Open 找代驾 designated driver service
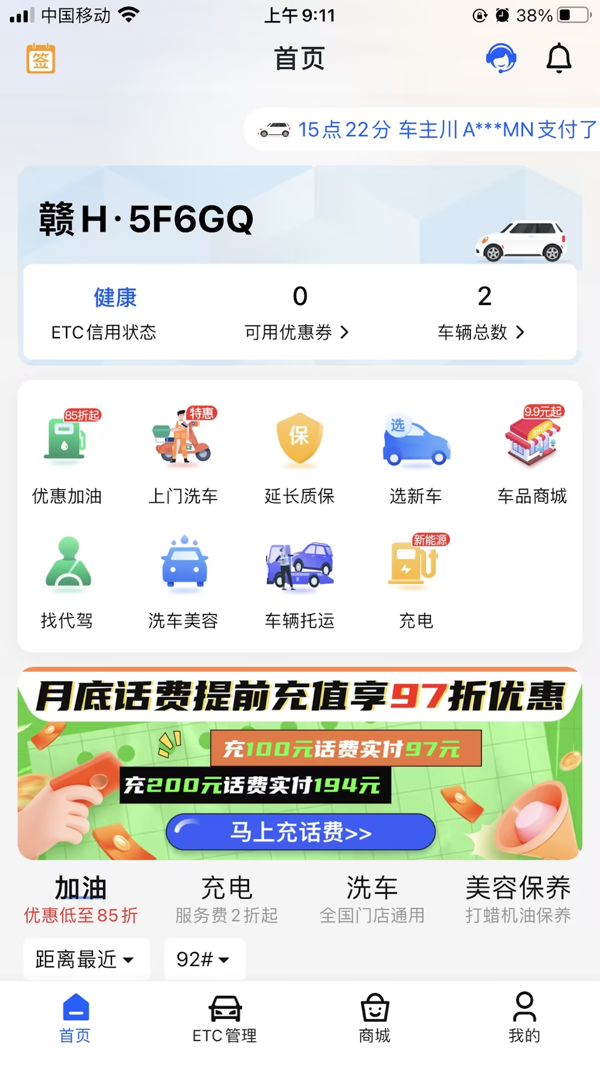Viewport: 600px width, 1067px height. coord(67,580)
